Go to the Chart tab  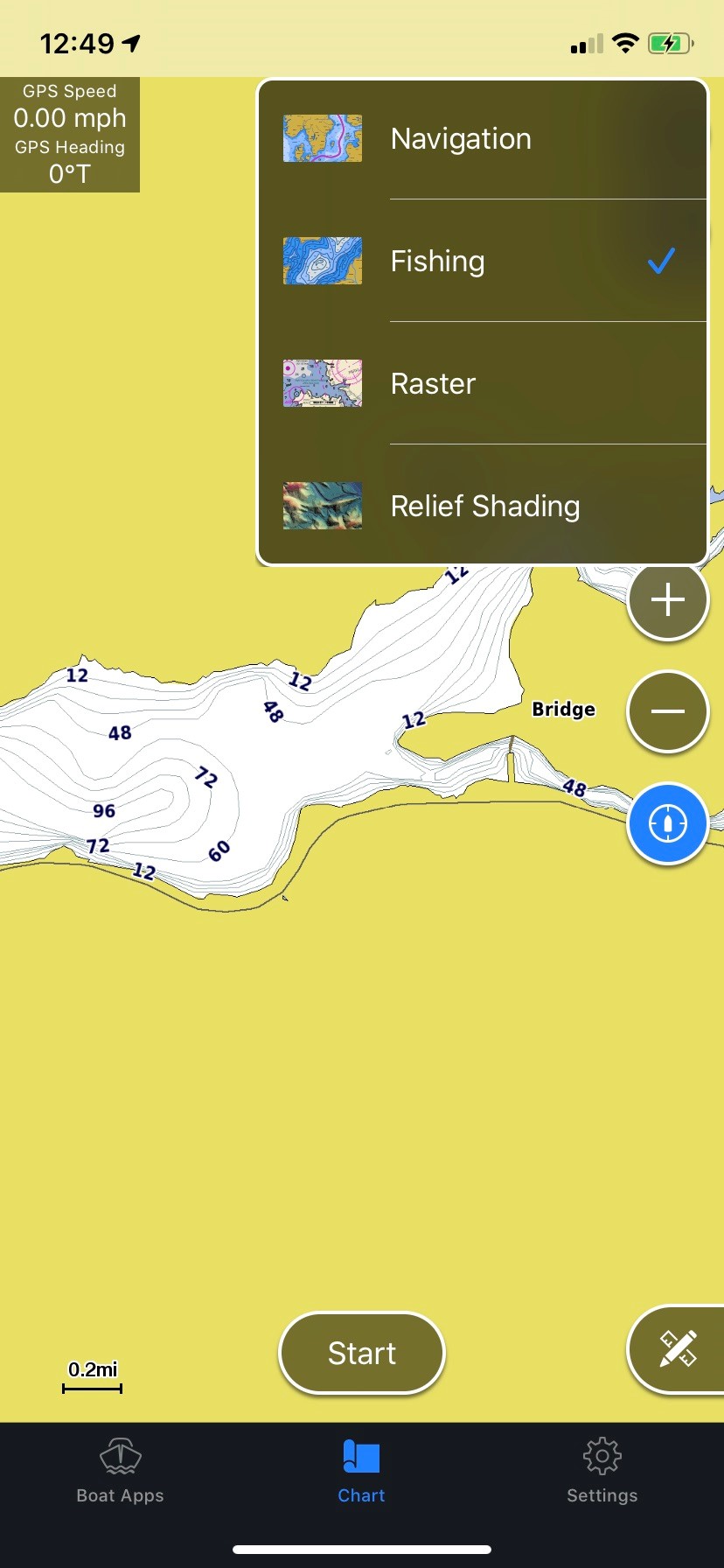point(362,1472)
